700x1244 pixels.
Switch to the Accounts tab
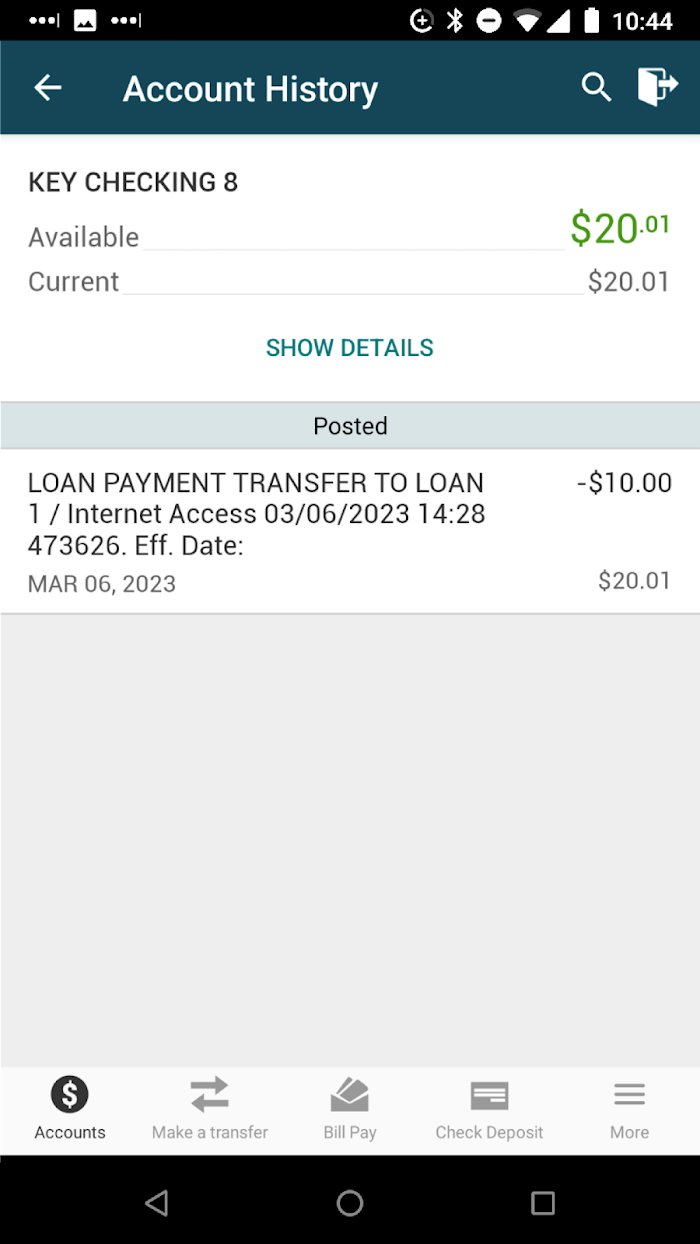[x=70, y=1109]
